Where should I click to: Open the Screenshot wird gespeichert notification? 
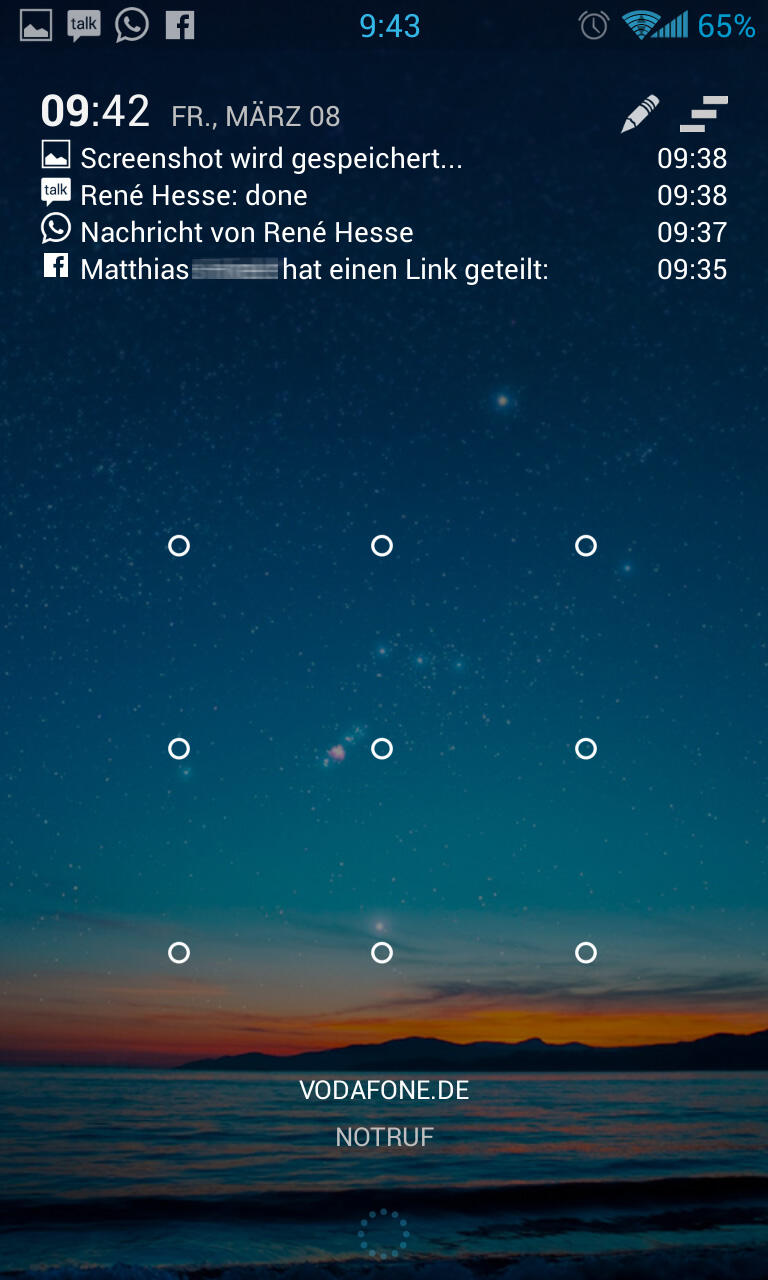(384, 158)
